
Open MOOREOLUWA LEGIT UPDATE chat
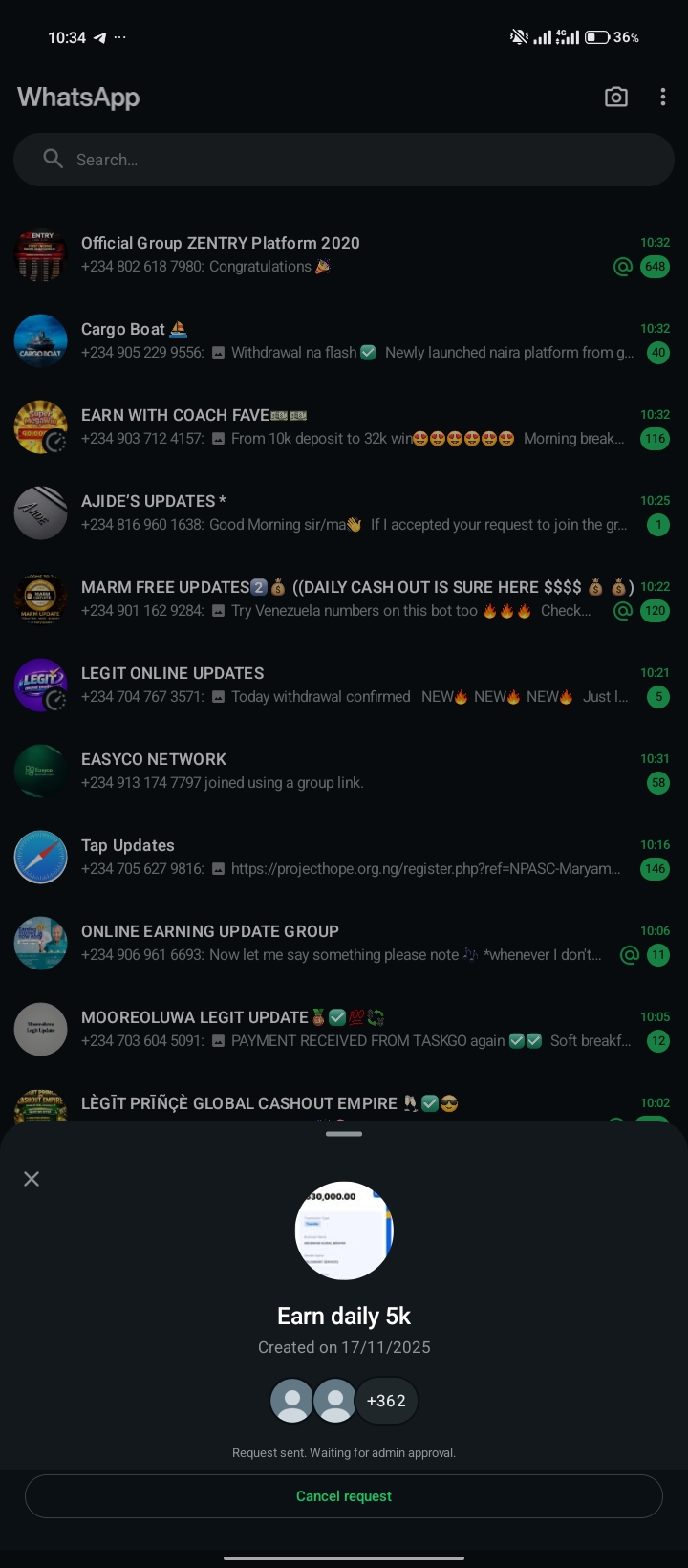point(344,1029)
